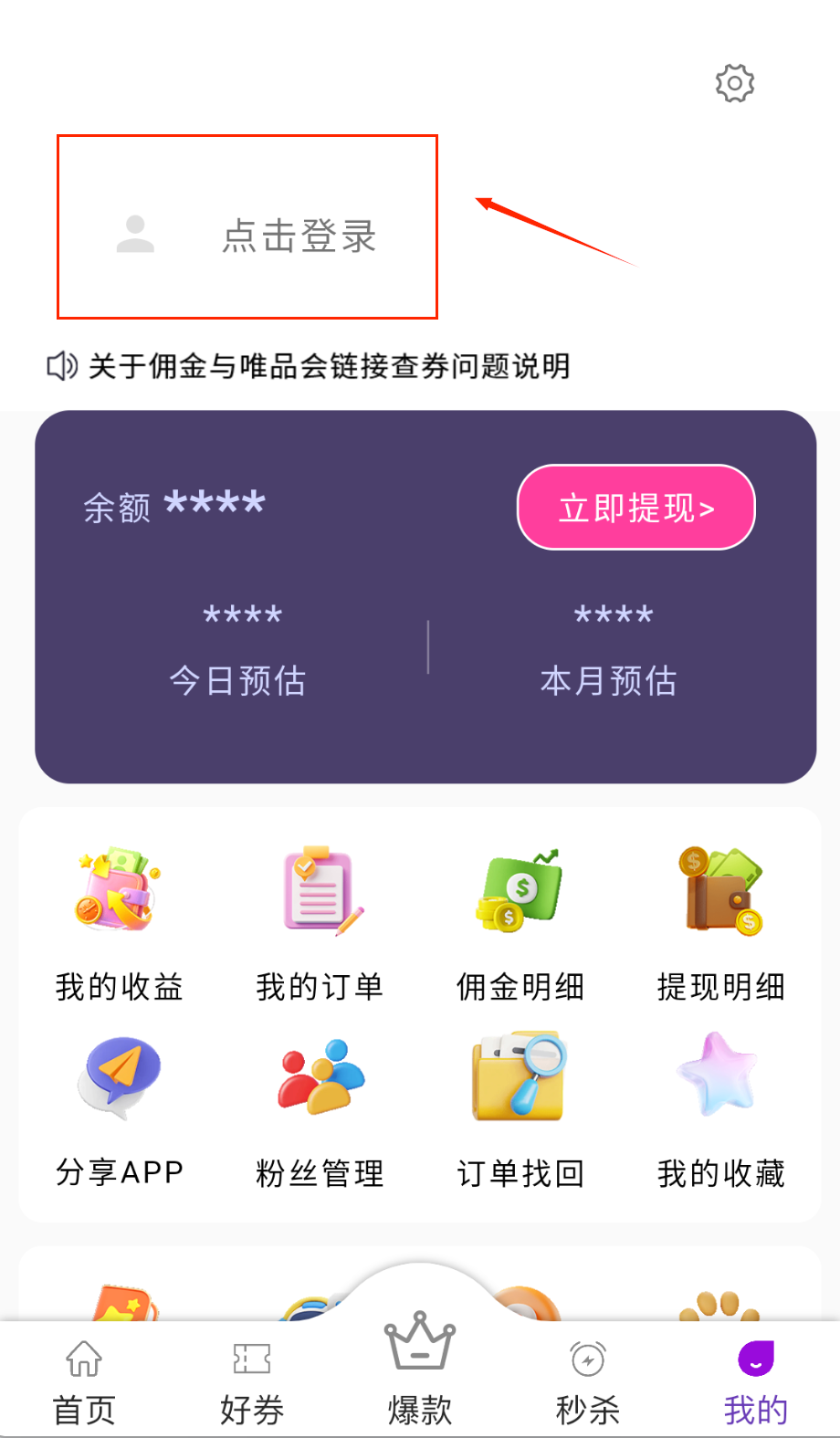Screen dimensions: 840x1438
Task: Select the 我的 profile tab
Action: point(755,1382)
